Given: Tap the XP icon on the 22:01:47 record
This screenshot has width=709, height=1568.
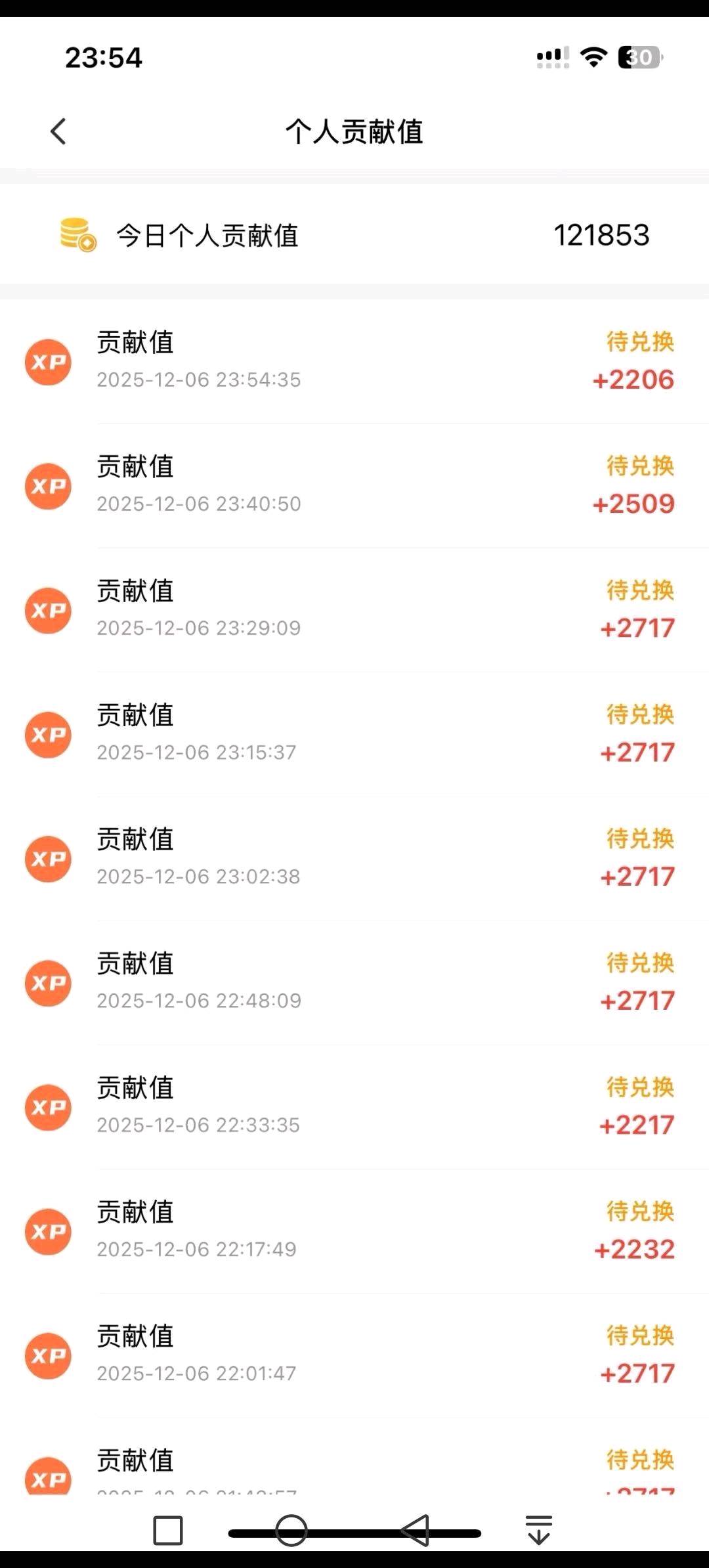Looking at the screenshot, I should coord(47,1356).
